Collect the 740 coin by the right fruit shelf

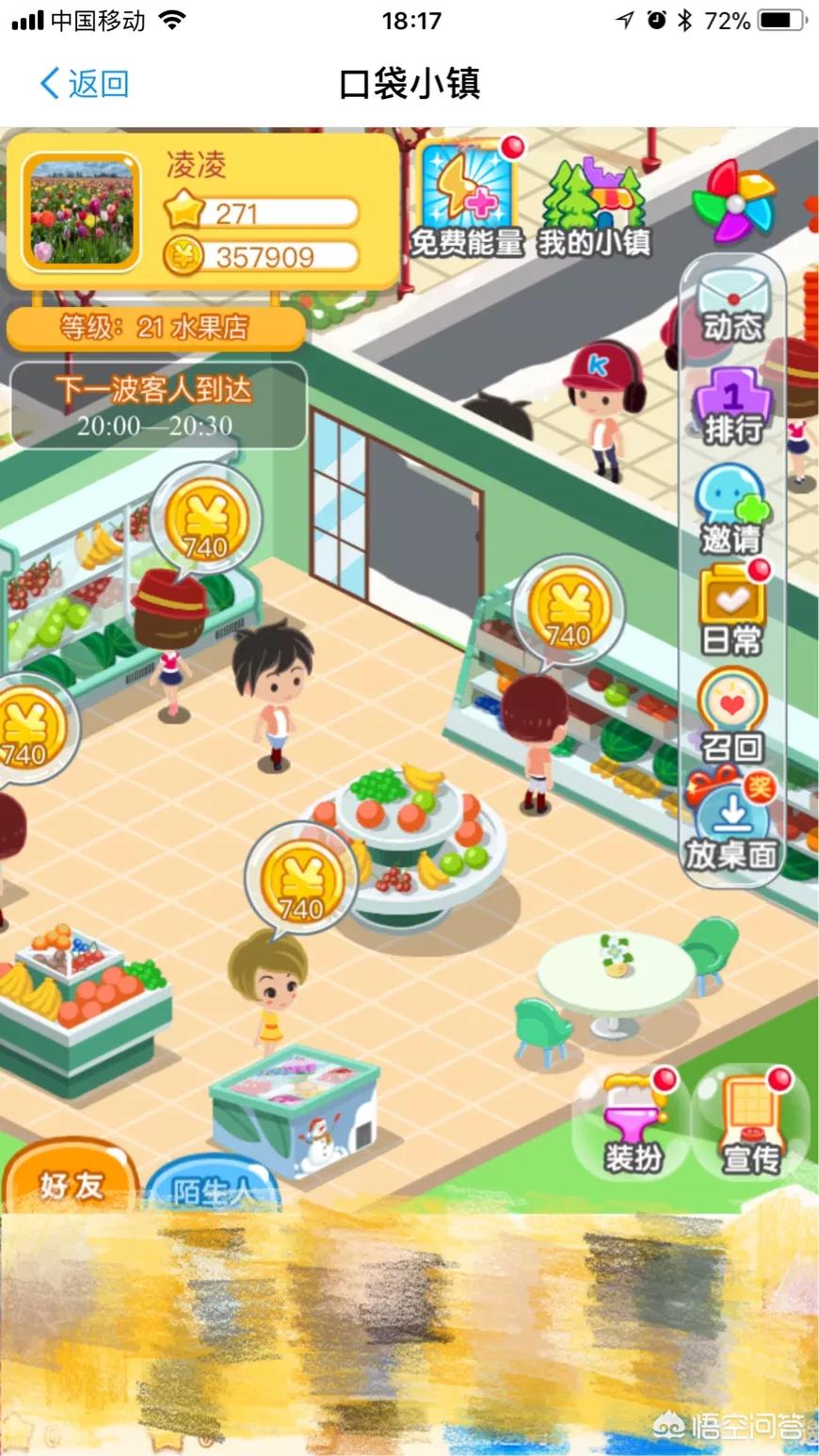coord(568,610)
